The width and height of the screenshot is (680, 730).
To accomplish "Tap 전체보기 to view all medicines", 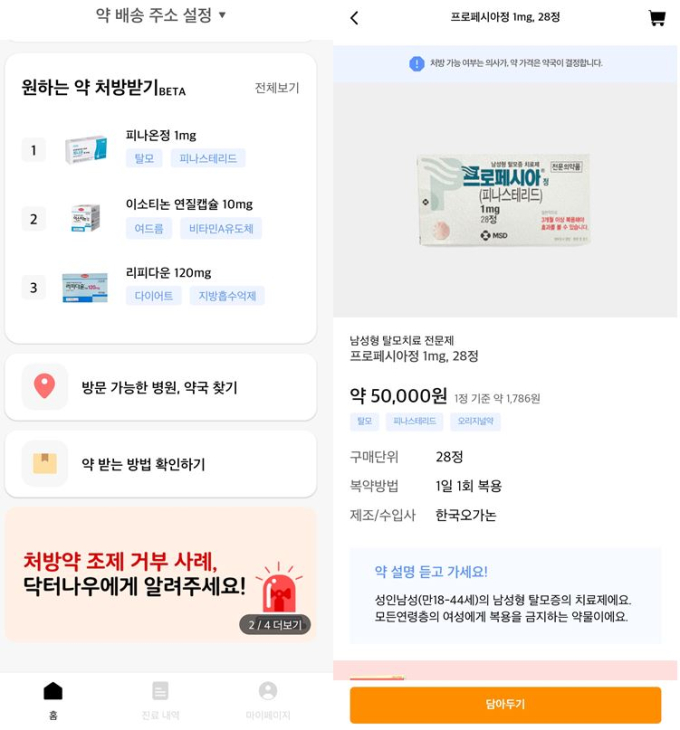I will 277,88.
